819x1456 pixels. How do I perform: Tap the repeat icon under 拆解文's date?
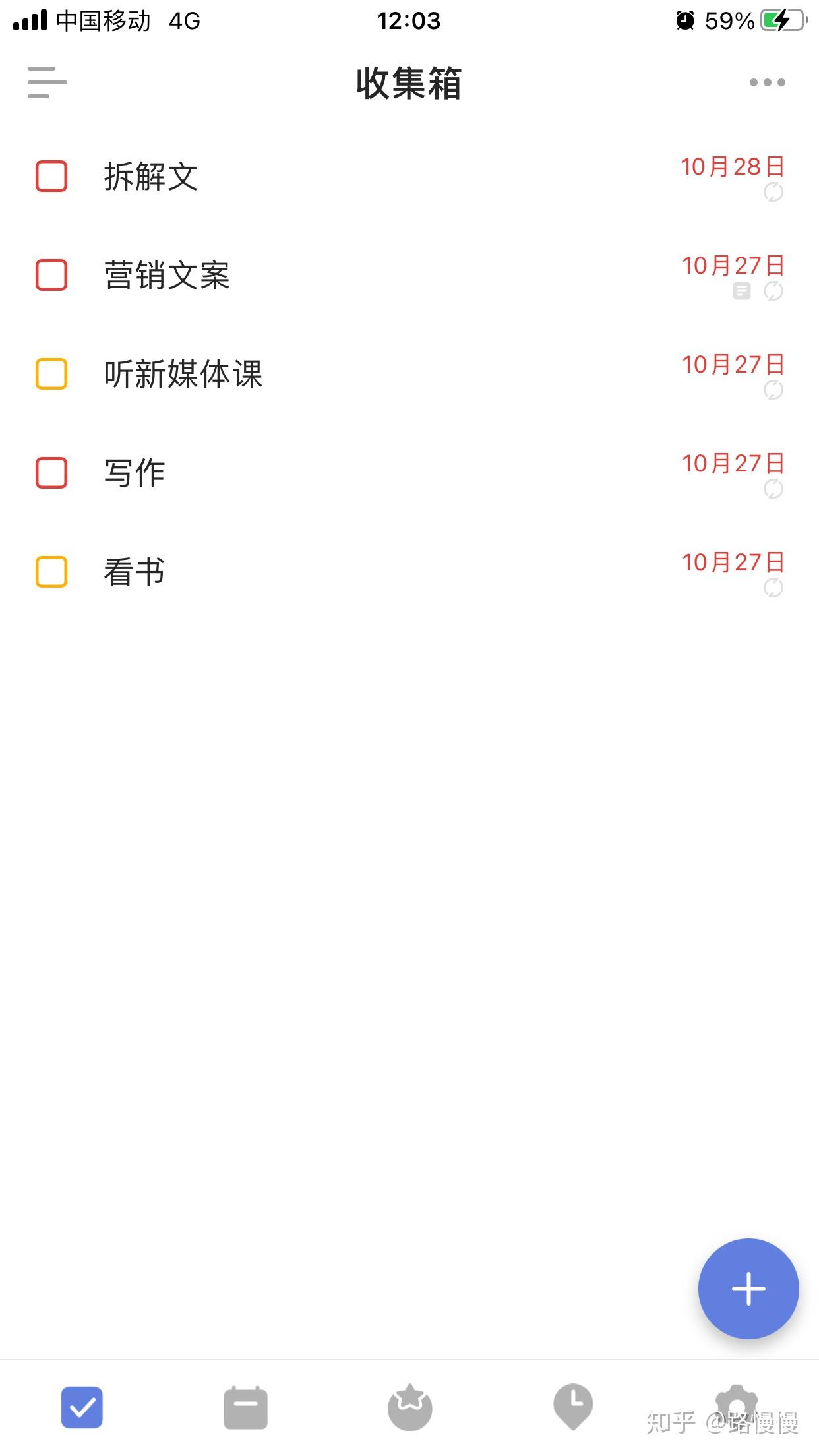[775, 193]
